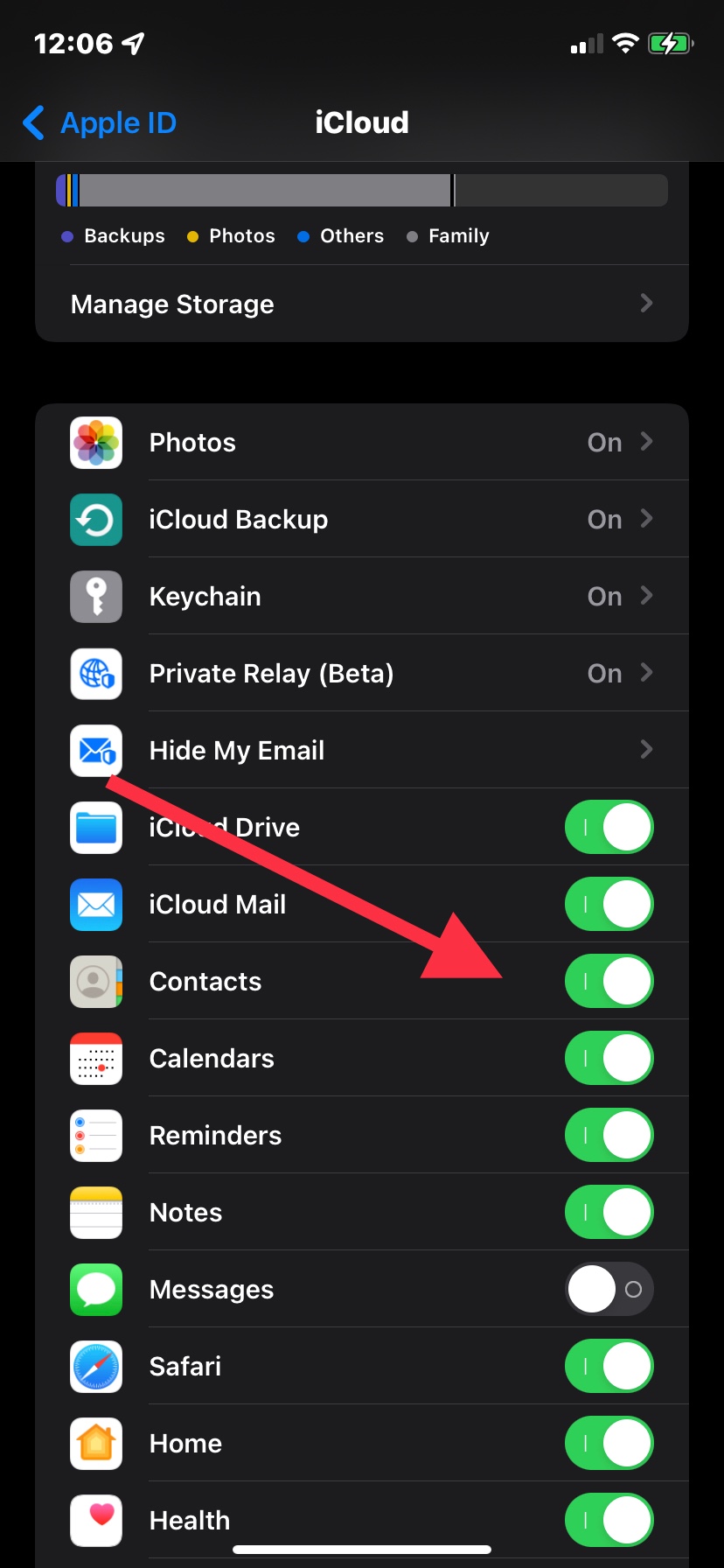Tap the iCloud Backup restore icon
Screen dimensions: 724x1568
96,520
